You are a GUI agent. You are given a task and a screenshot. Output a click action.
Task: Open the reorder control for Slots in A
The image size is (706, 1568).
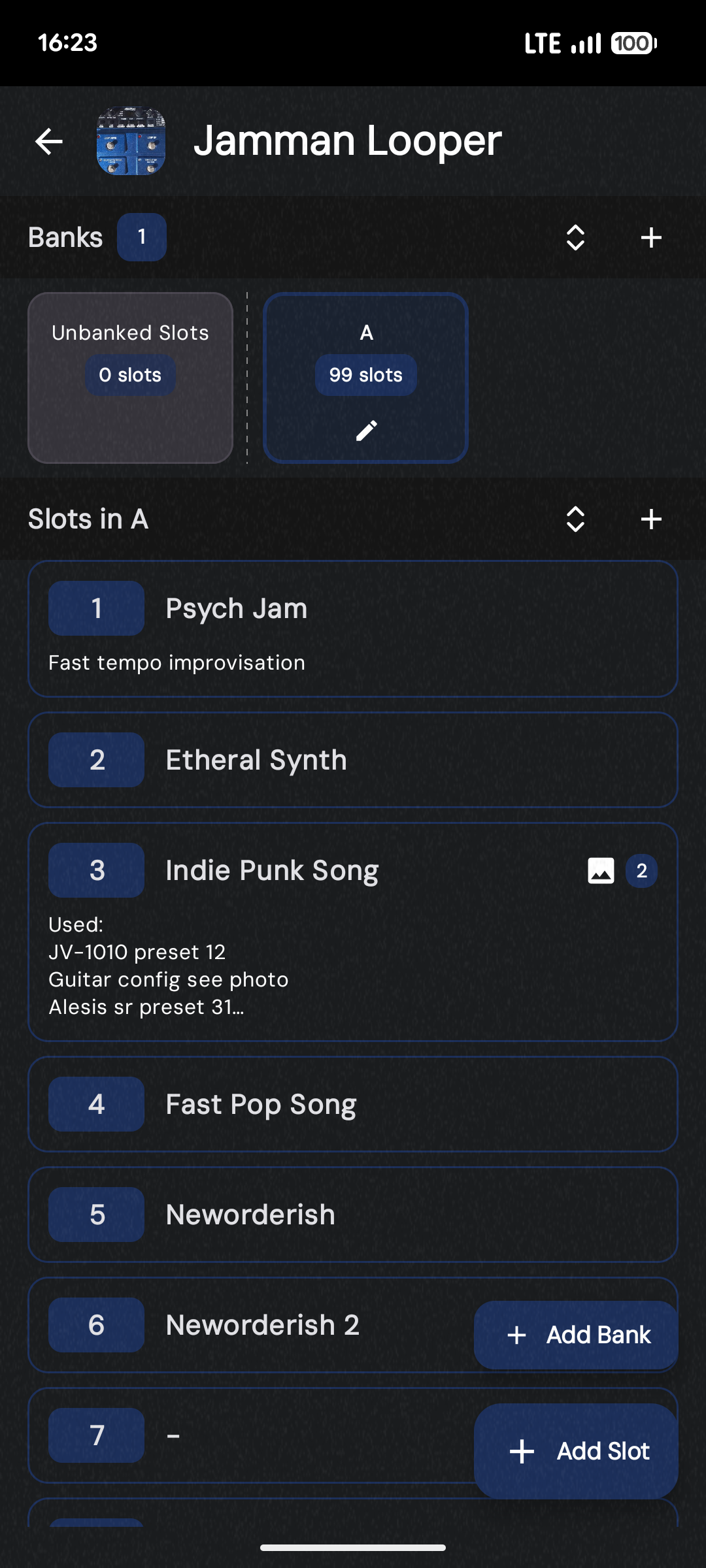coord(576,519)
